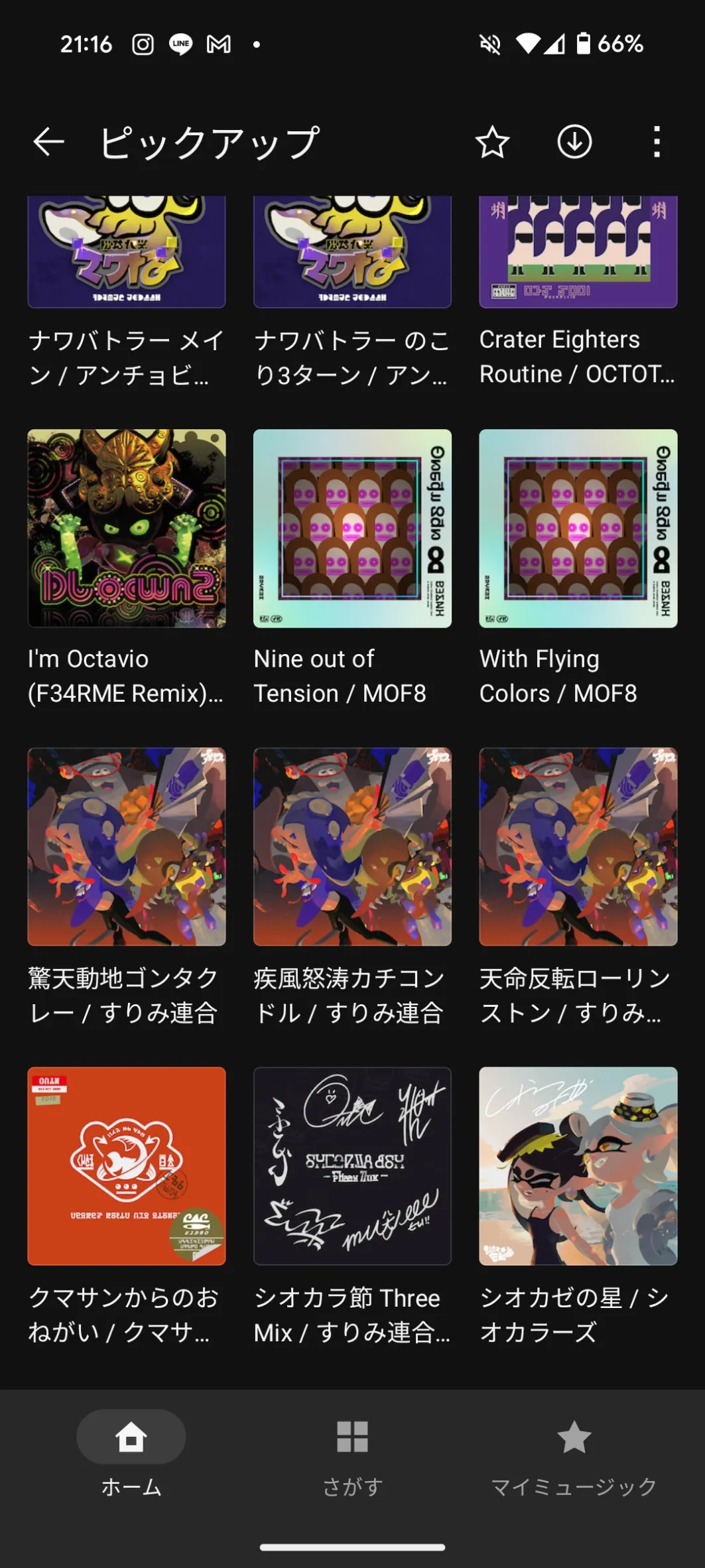The width and height of the screenshot is (705, 1568).
Task: Open the three-dot overflow menu
Action: tap(657, 142)
